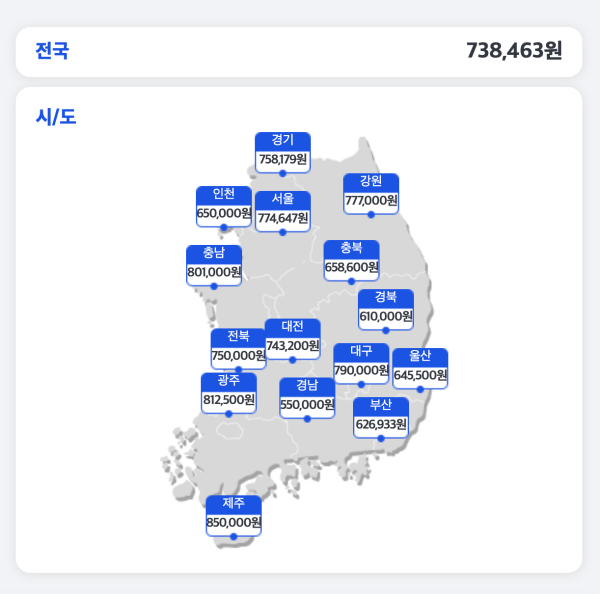
Task: Select the 광주 price marker
Action: tap(229, 392)
